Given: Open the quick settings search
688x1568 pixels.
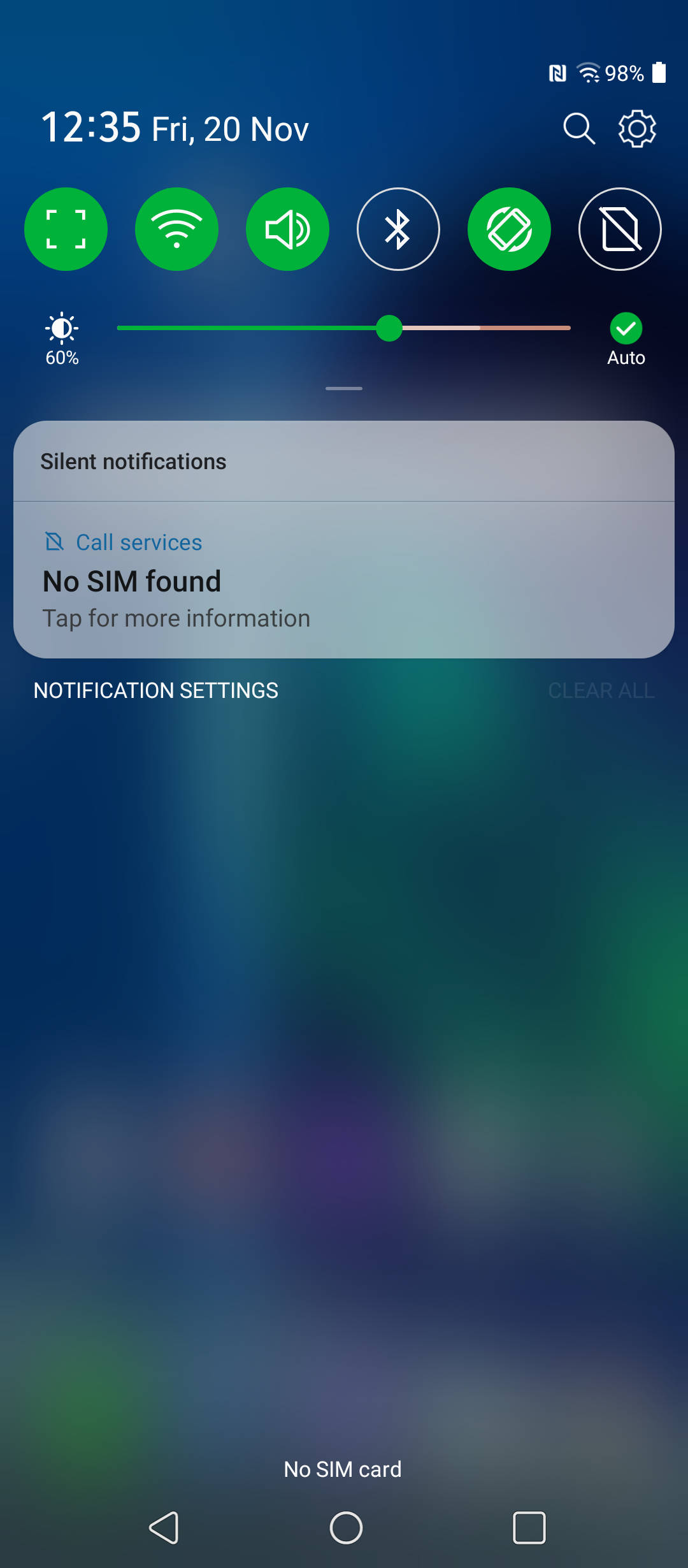Looking at the screenshot, I should [578, 129].
